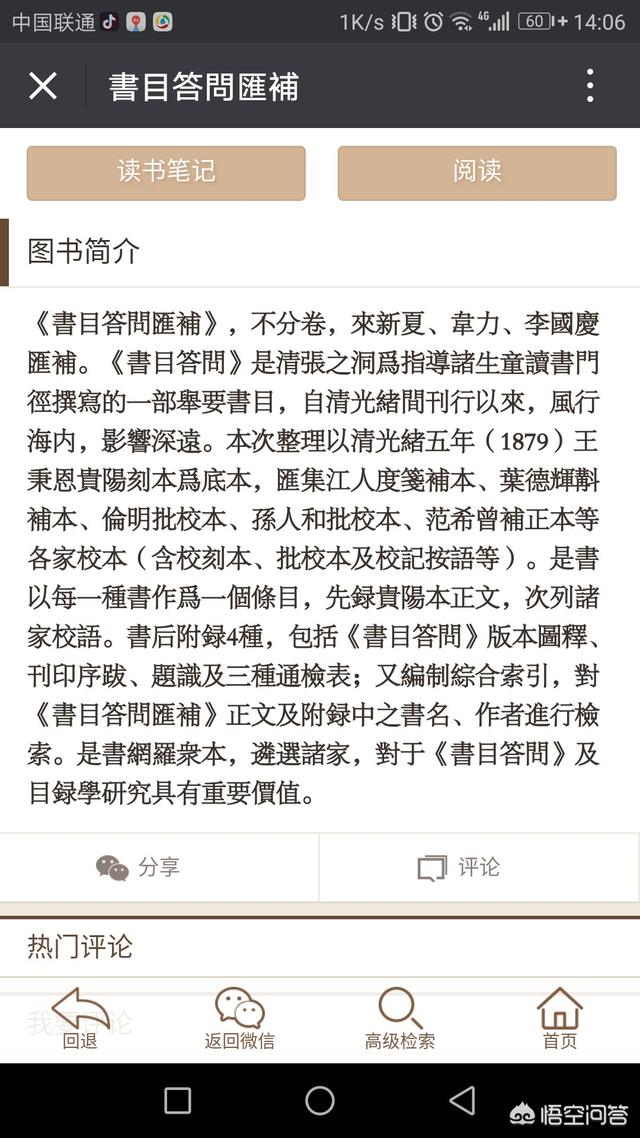Return to WeChat via 返回微信
The width and height of the screenshot is (640, 1138).
tap(239, 1019)
